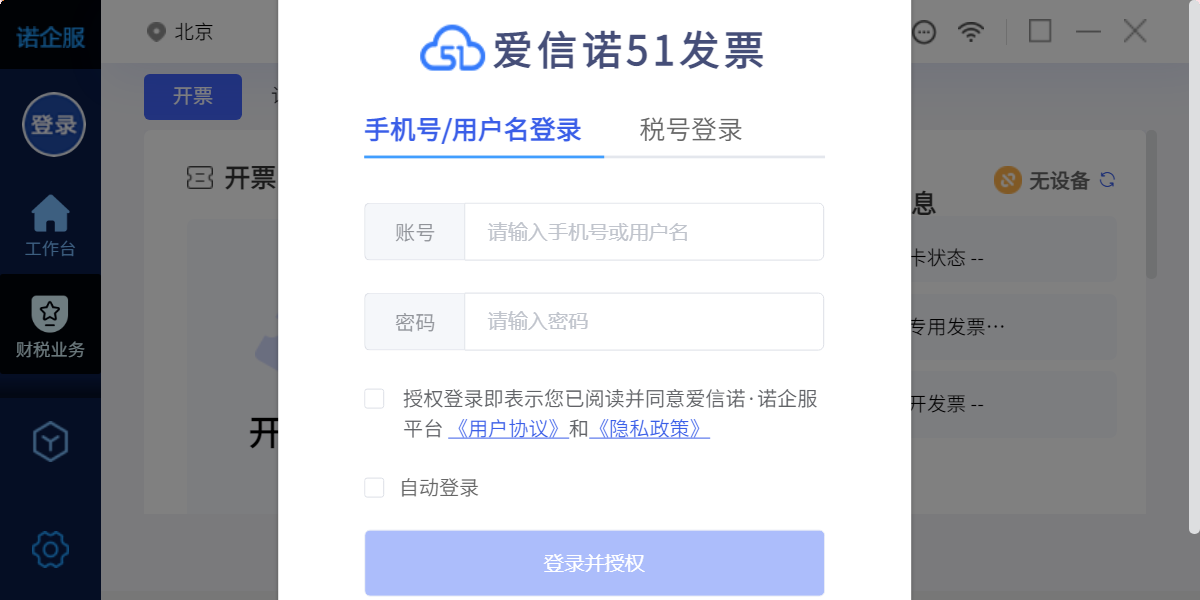Screen dimensions: 1200x600
Task: Open the settings gear in the sidebar
Action: pos(50,548)
